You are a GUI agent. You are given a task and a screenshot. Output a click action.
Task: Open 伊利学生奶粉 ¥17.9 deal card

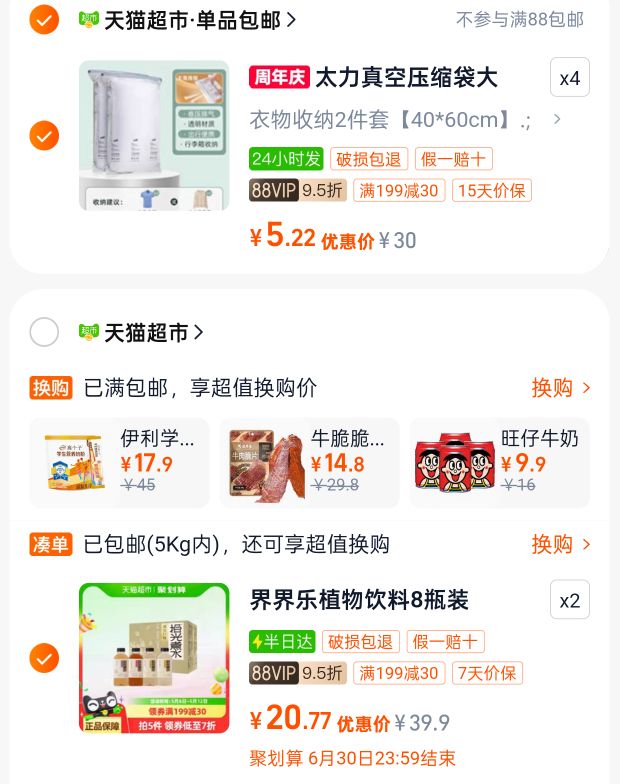[x=120, y=462]
